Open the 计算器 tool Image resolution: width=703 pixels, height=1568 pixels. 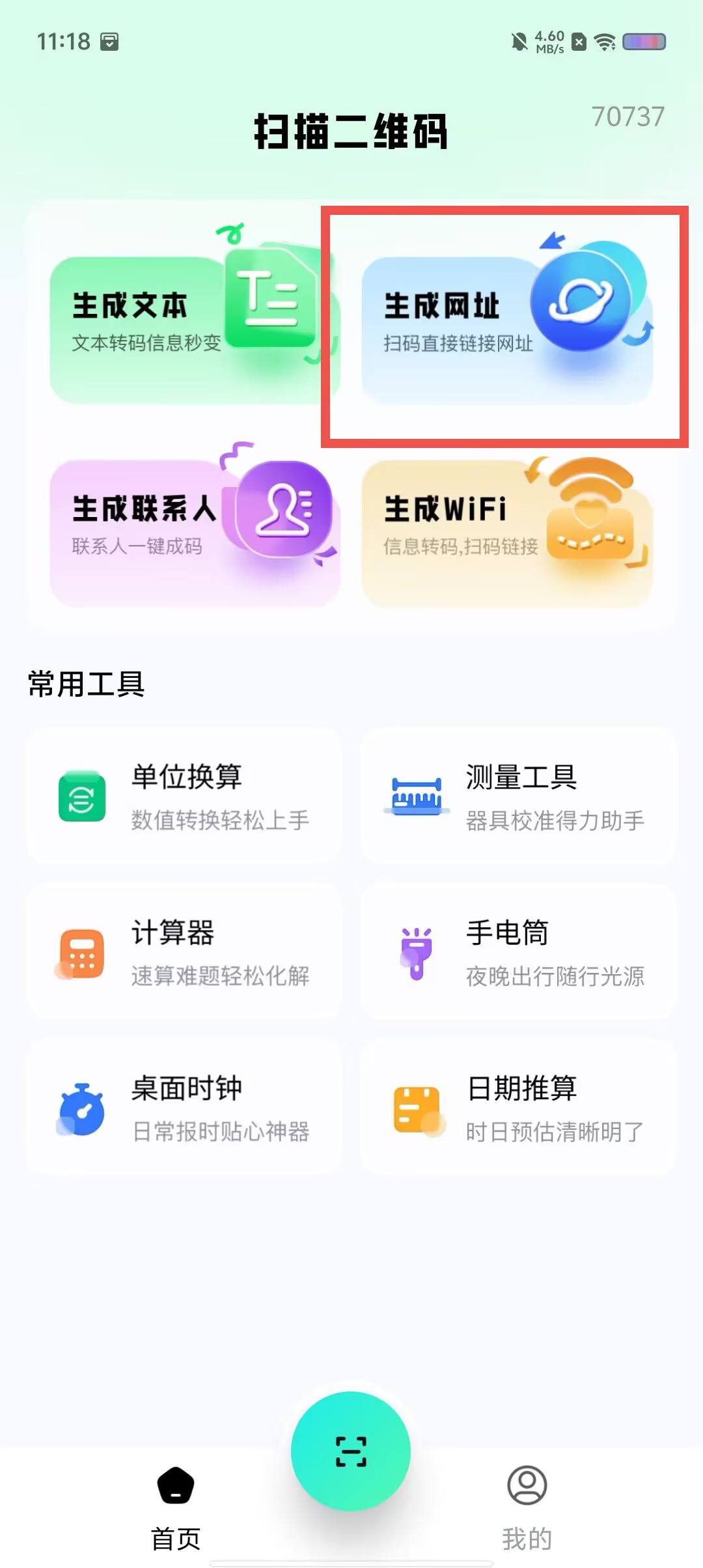click(184, 951)
